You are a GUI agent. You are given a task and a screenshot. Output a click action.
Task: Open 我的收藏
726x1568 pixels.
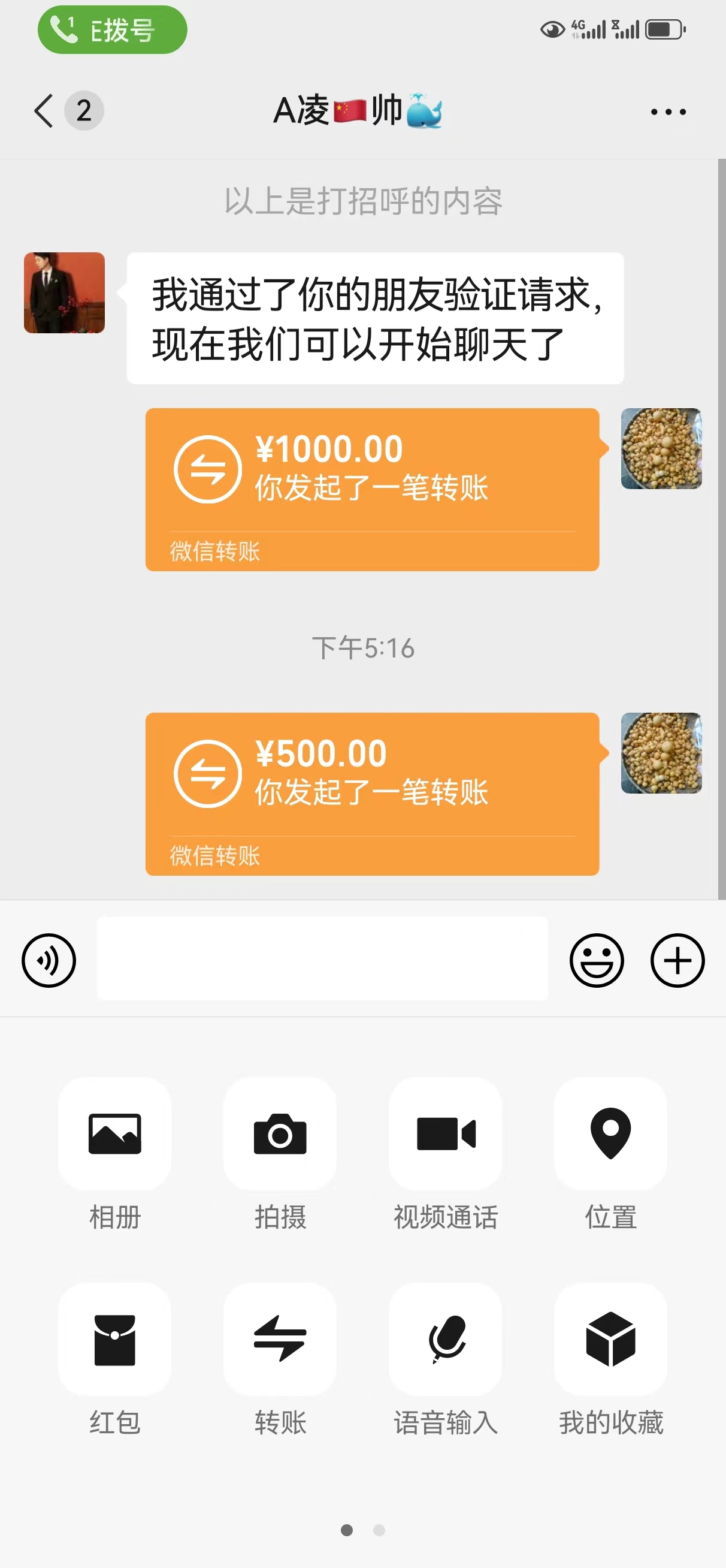point(610,1339)
